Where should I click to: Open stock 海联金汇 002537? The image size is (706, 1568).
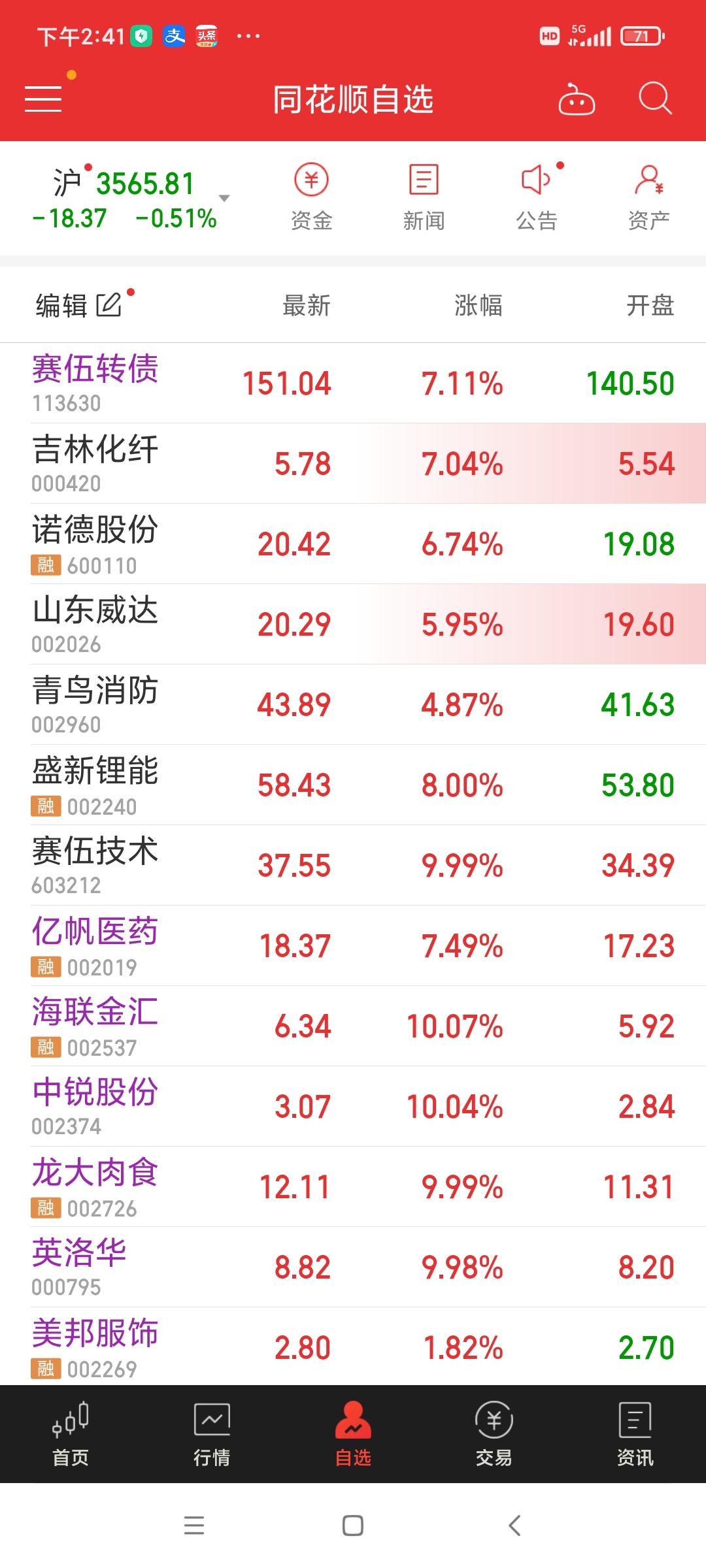click(x=353, y=1026)
